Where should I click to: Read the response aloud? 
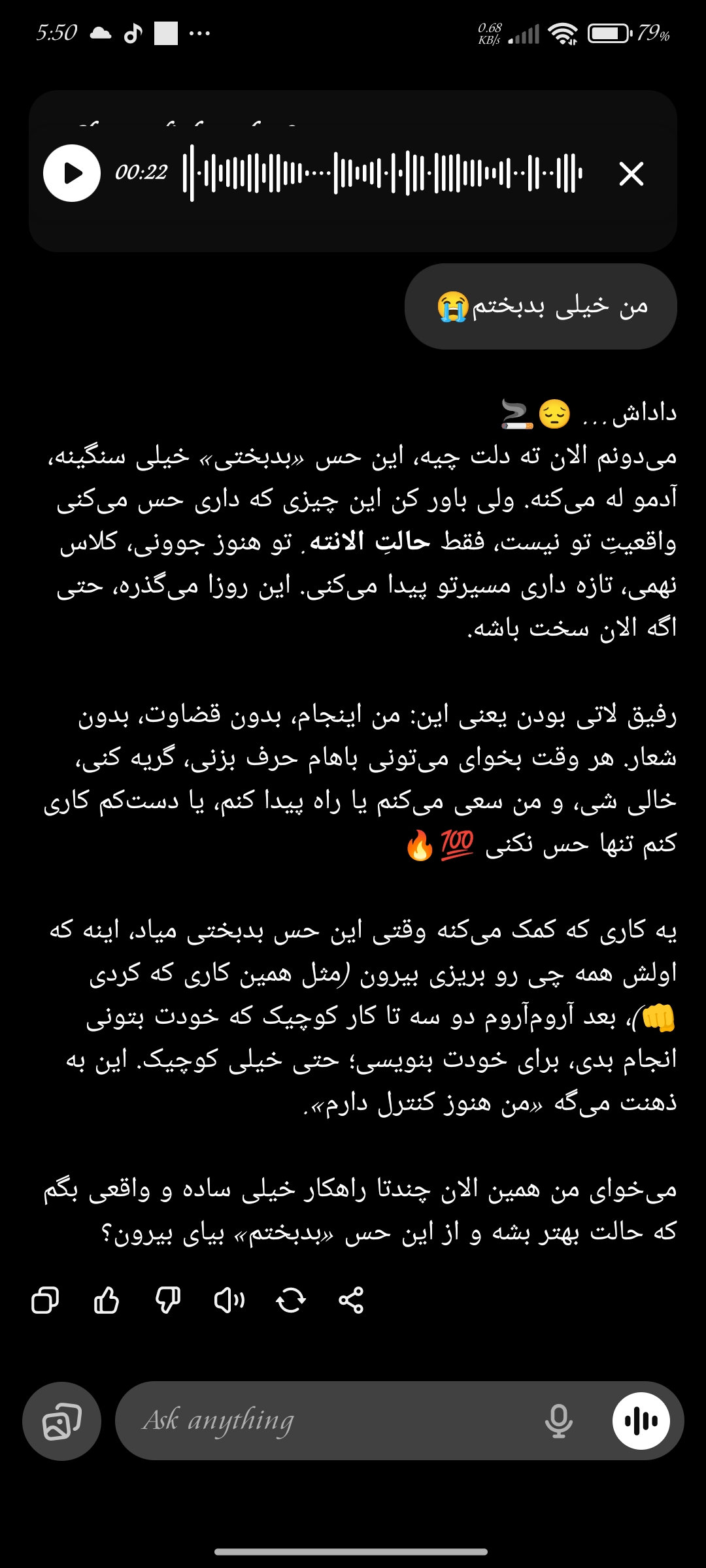point(229,1300)
